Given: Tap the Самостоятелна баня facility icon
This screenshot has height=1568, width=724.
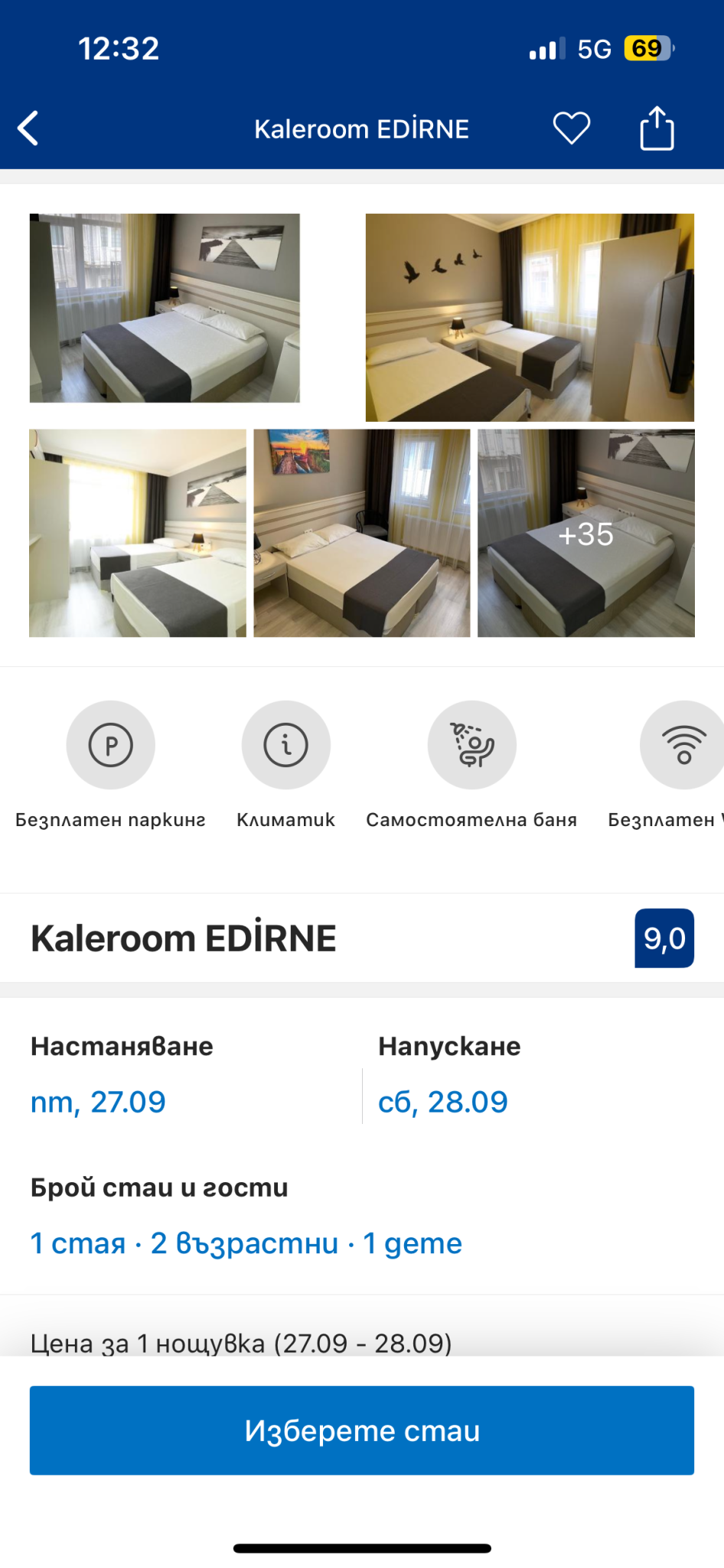Looking at the screenshot, I should [471, 745].
